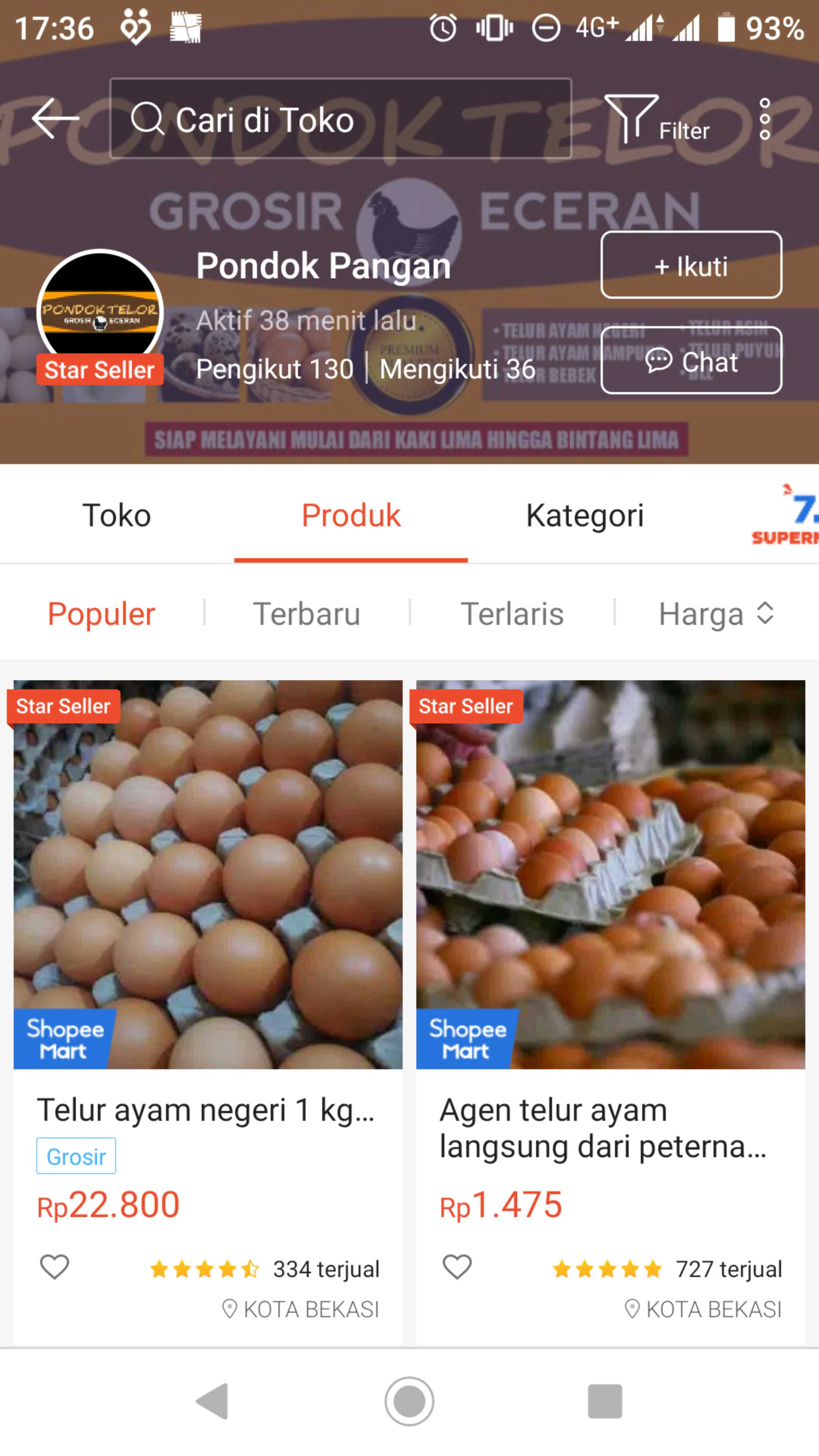The width and height of the screenshot is (819, 1456).
Task: Like the Agen telur ayam item
Action: (457, 1267)
